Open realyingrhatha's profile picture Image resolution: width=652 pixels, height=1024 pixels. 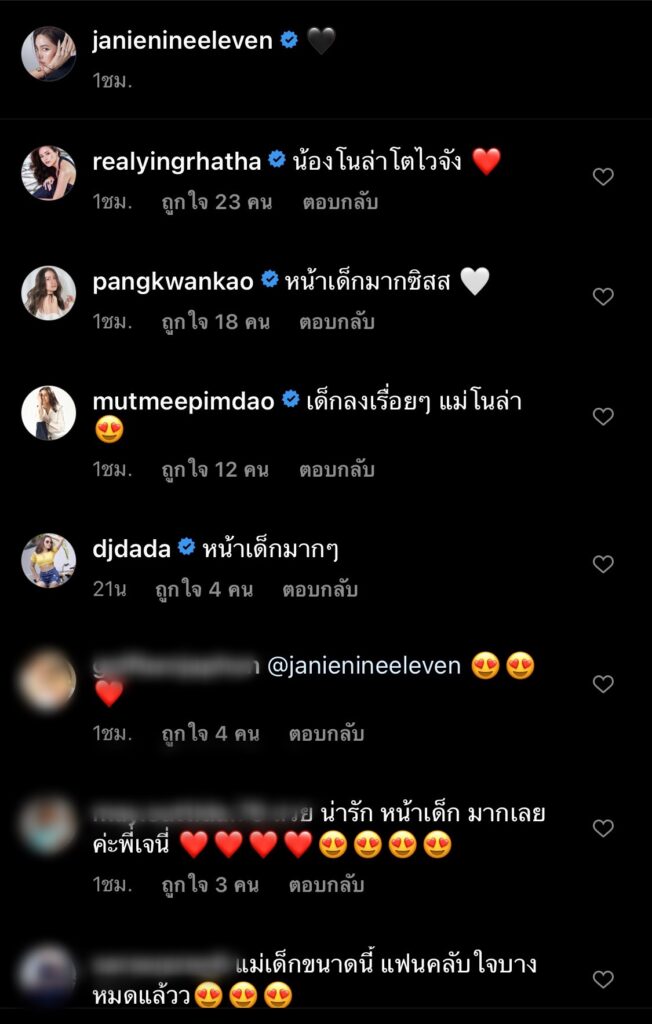tap(48, 173)
